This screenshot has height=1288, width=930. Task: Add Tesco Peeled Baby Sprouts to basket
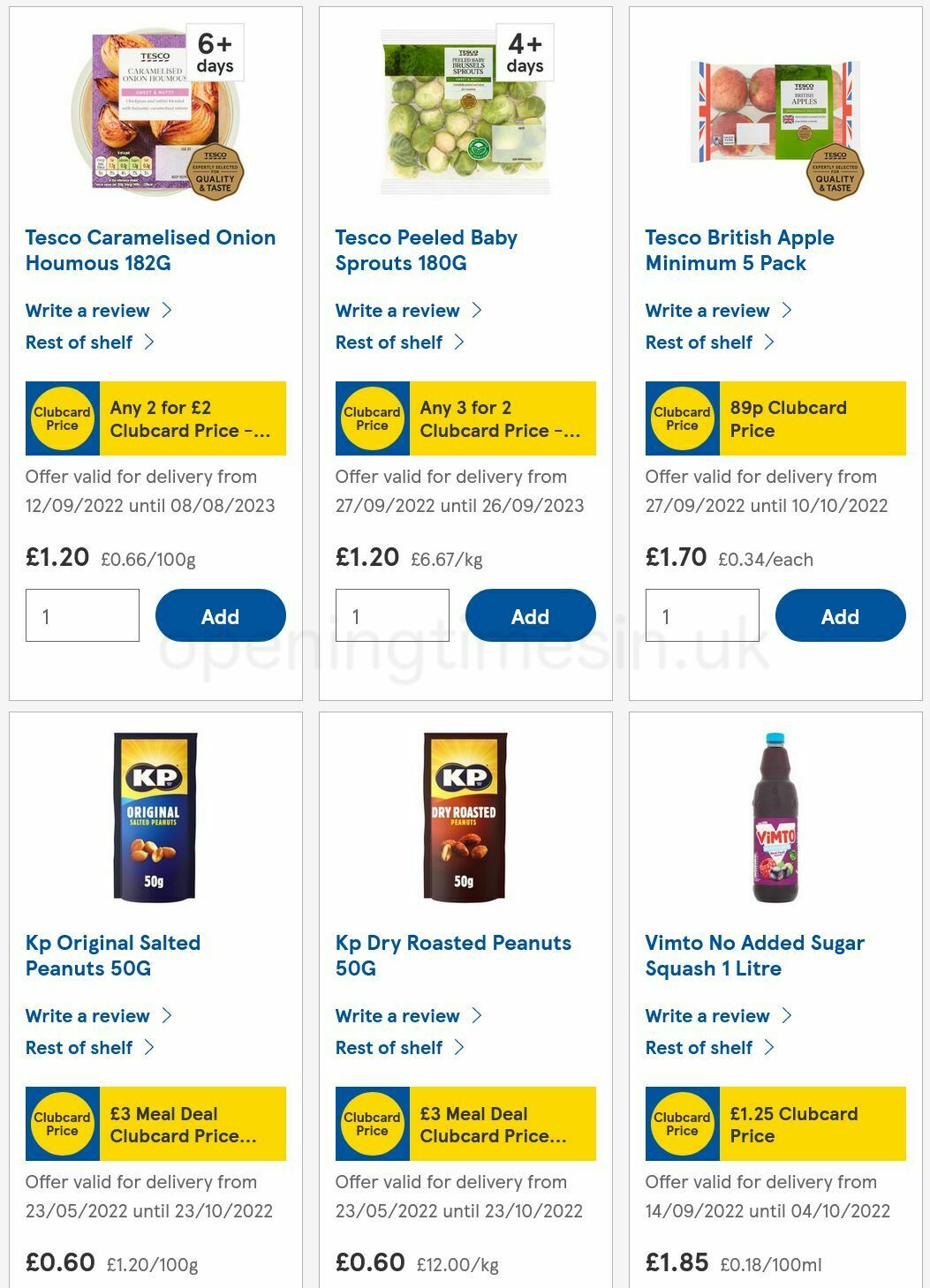point(530,615)
